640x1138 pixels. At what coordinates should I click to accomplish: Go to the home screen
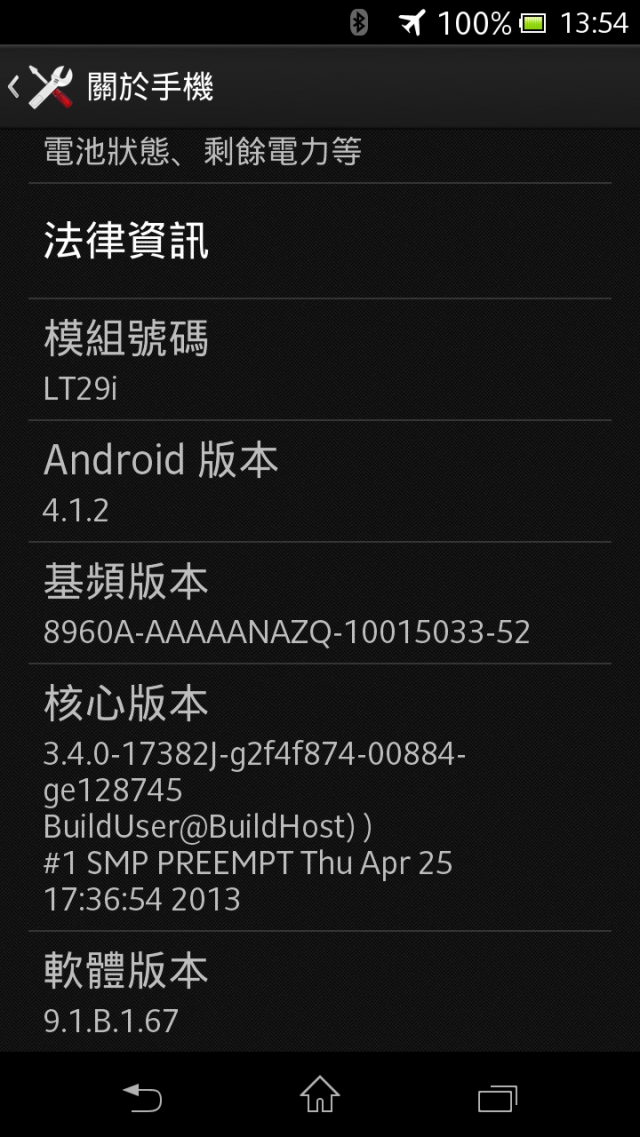click(320, 1094)
